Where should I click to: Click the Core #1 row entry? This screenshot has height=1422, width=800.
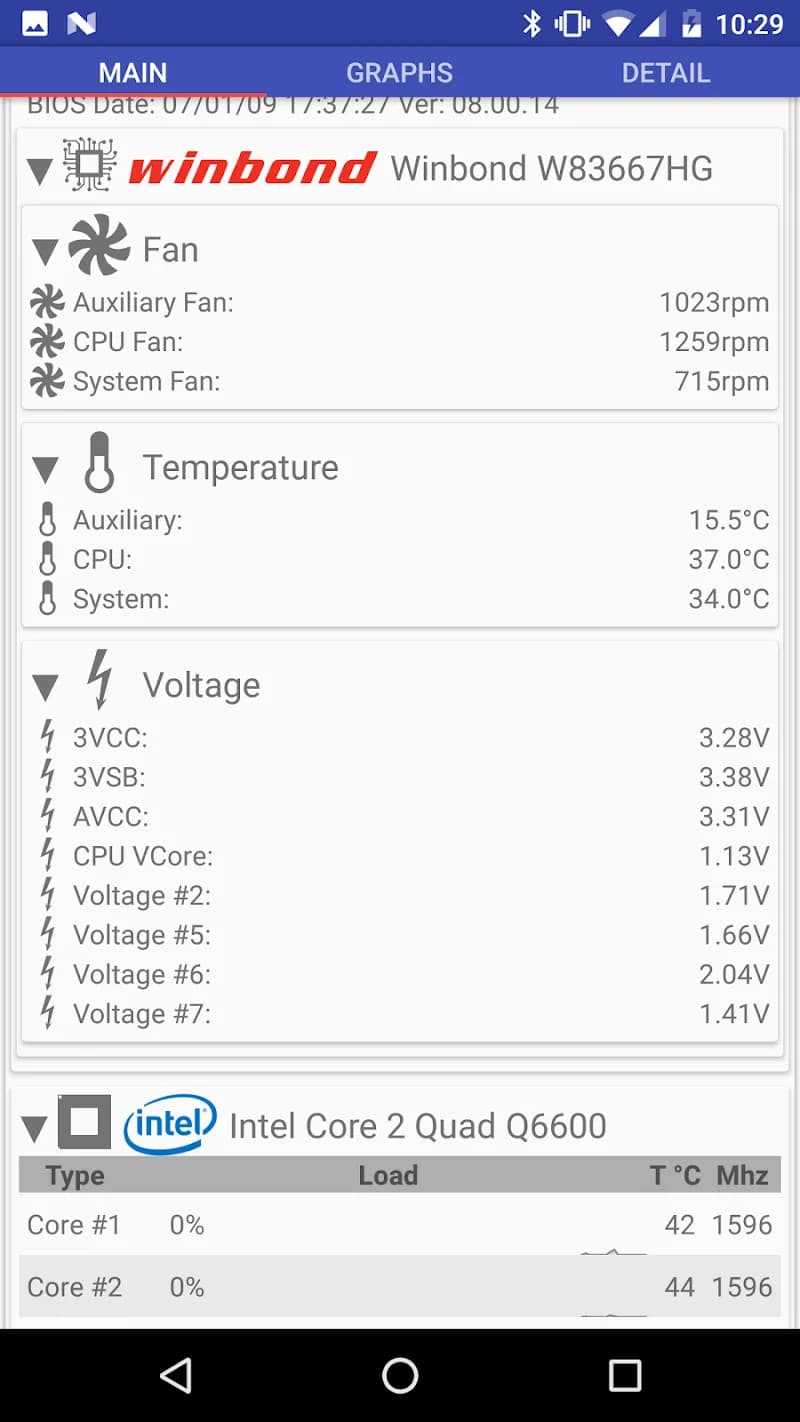(x=73, y=1224)
